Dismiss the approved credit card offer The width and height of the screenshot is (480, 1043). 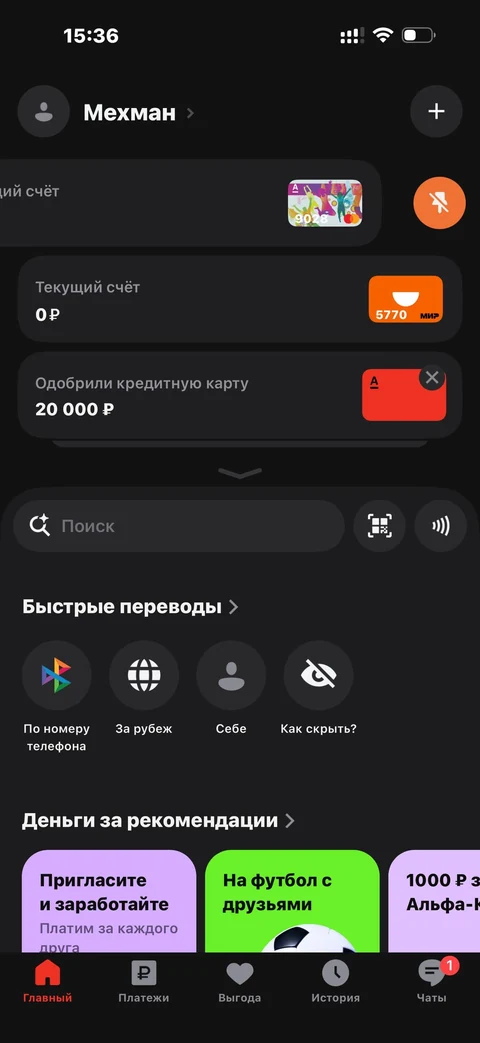[x=432, y=378]
